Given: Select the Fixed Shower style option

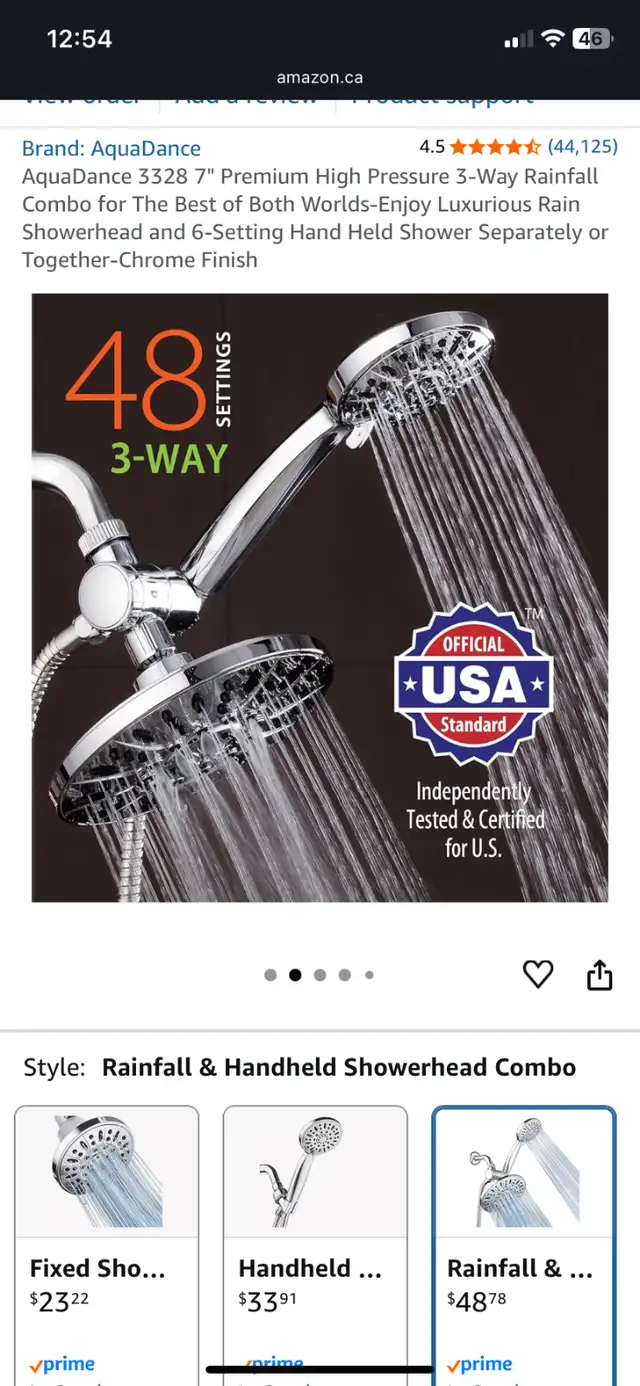Looking at the screenshot, I should tap(107, 1245).
